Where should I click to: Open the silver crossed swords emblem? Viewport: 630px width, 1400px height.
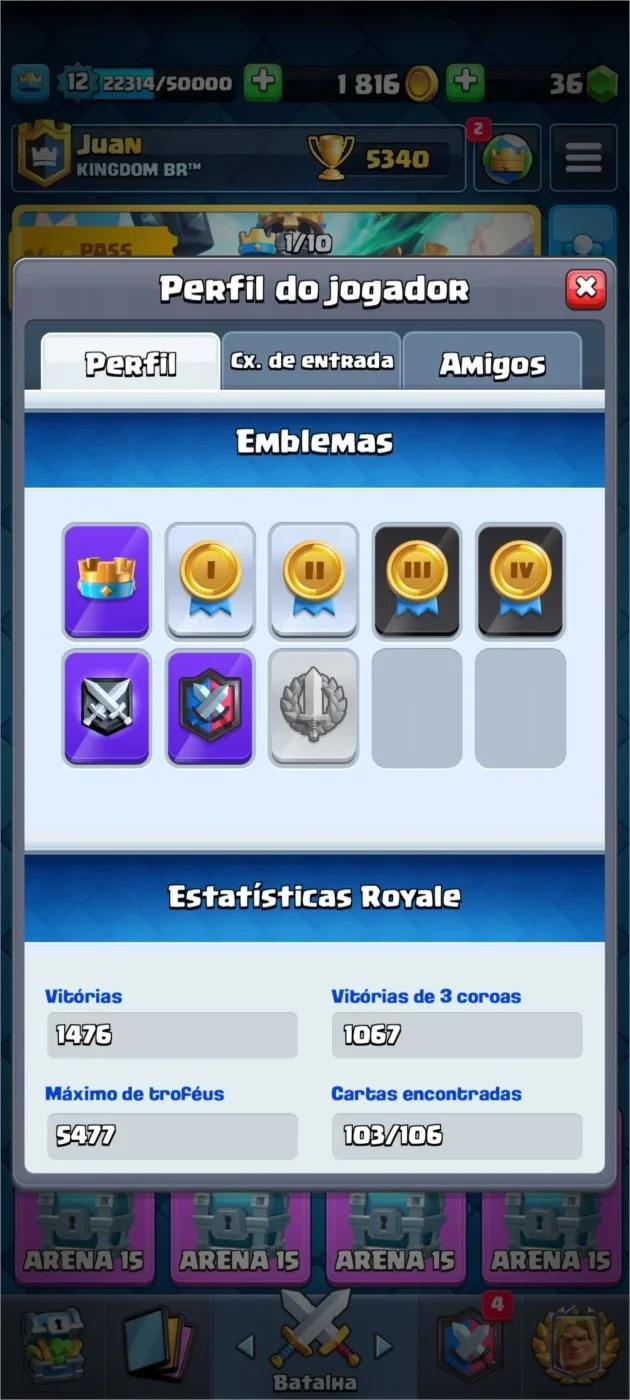[107, 708]
